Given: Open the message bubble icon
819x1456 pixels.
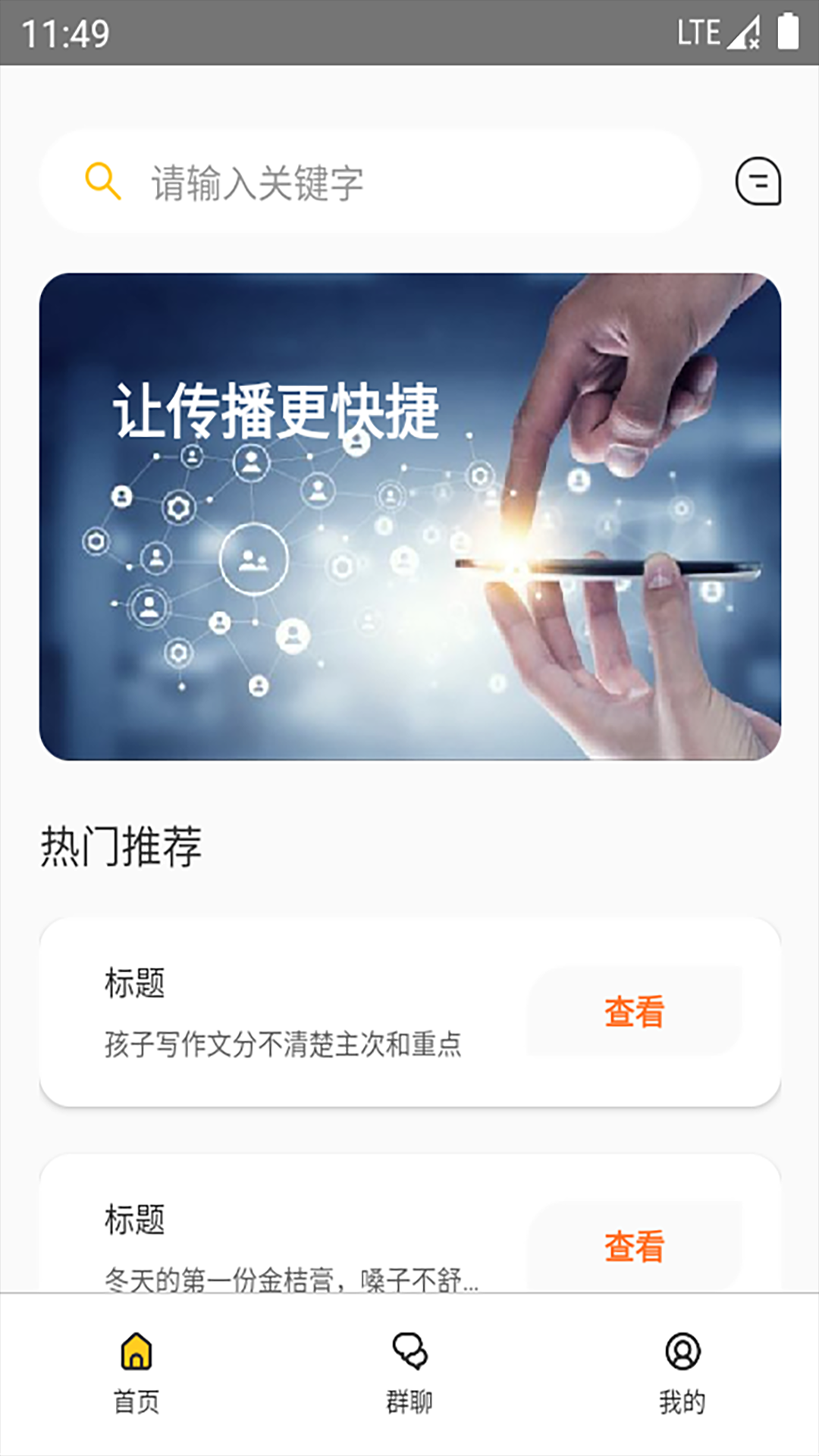Looking at the screenshot, I should pyautogui.click(x=758, y=182).
